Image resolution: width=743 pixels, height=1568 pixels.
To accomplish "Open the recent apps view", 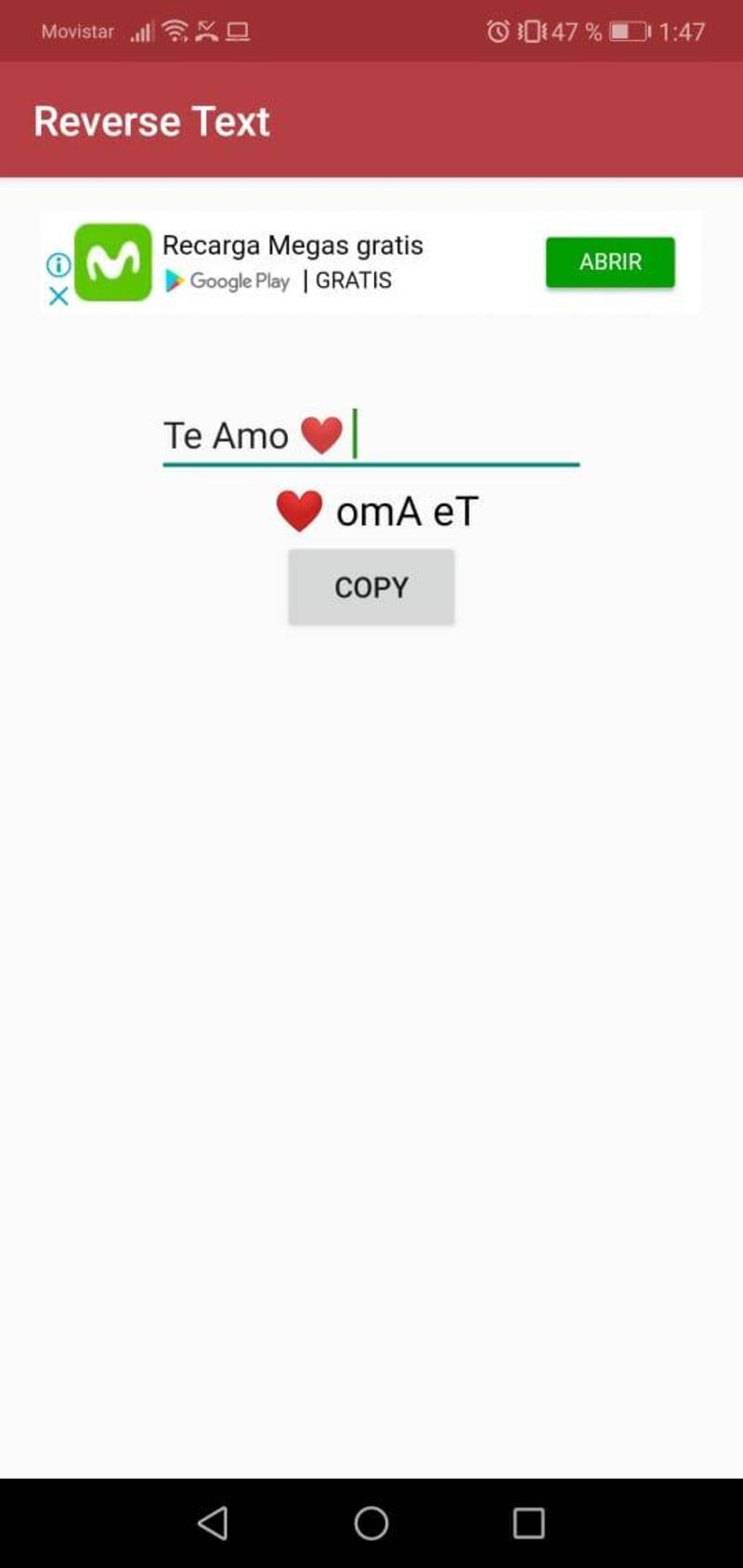I will [x=528, y=1522].
